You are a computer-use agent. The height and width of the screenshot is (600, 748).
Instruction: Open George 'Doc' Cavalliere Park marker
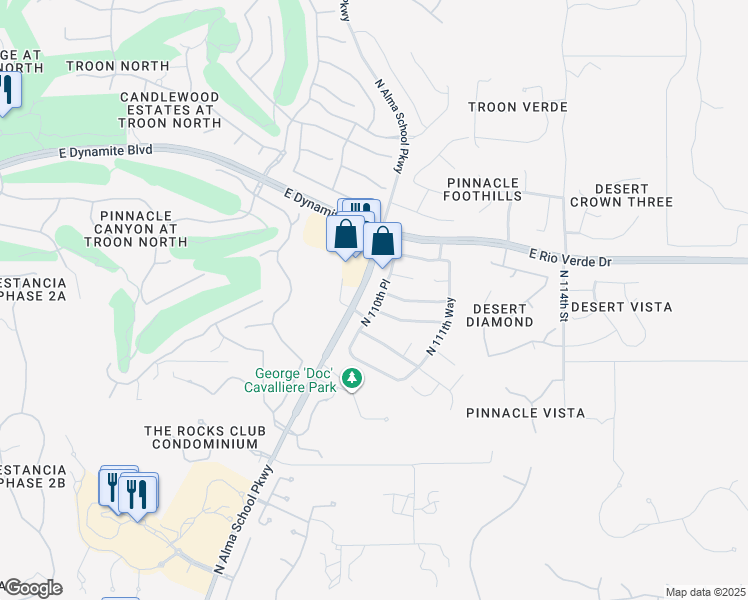tap(352, 380)
